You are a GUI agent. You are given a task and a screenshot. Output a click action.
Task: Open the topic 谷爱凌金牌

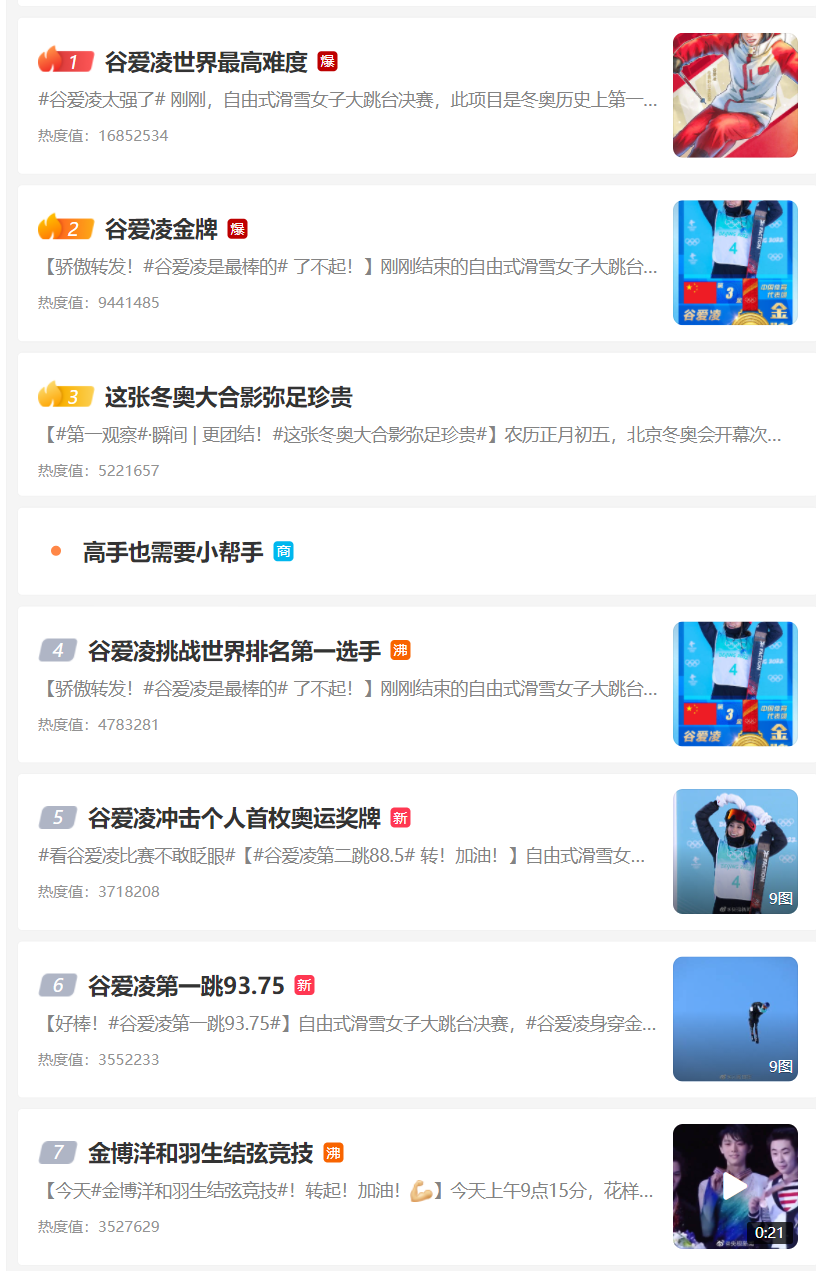(161, 229)
